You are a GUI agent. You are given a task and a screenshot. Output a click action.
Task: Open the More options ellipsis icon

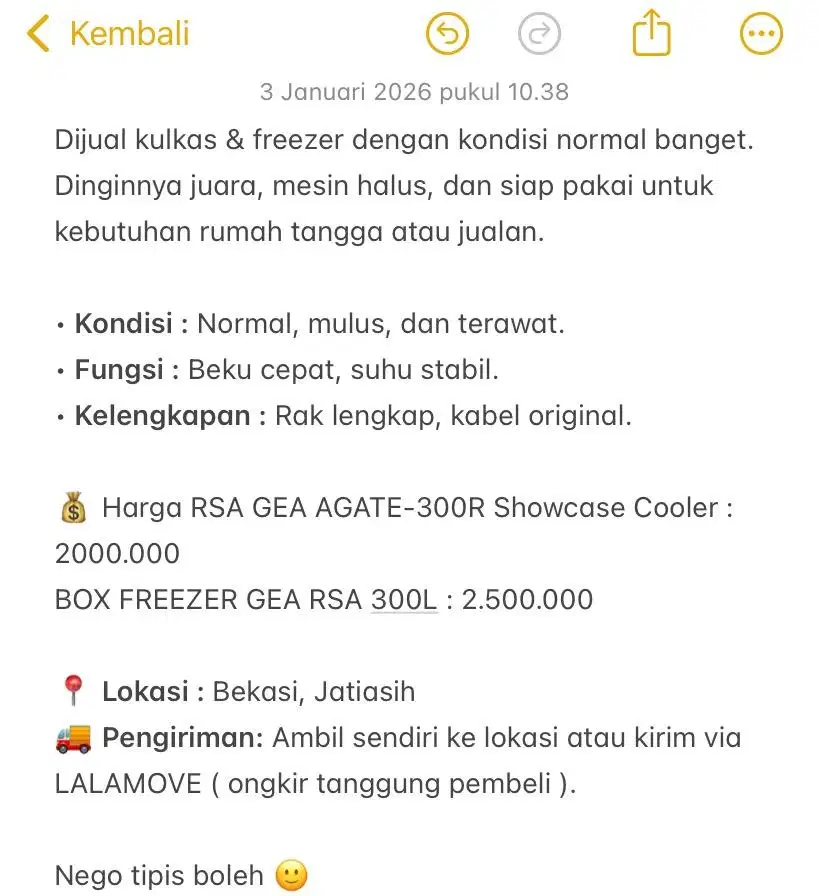[760, 33]
